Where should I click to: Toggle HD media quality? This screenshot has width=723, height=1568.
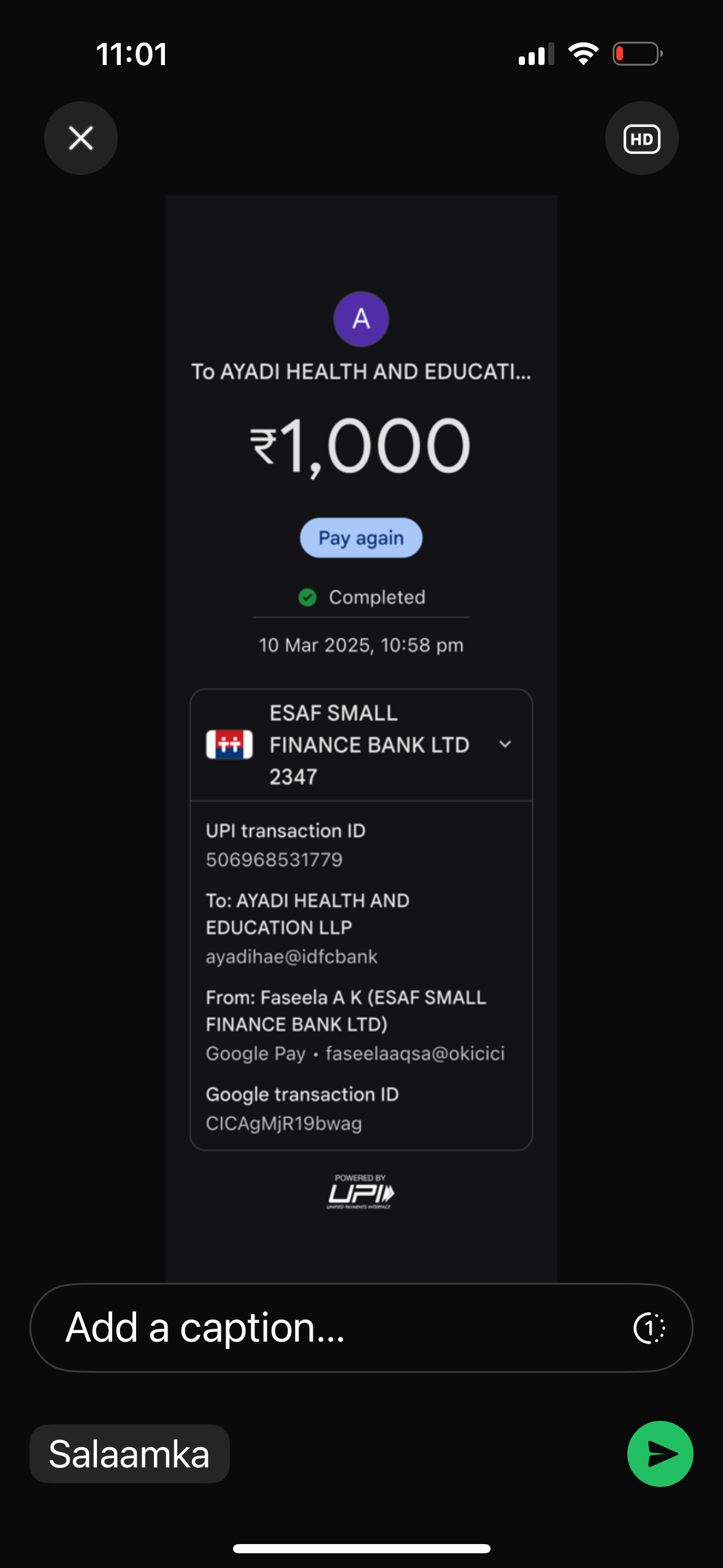(x=641, y=139)
